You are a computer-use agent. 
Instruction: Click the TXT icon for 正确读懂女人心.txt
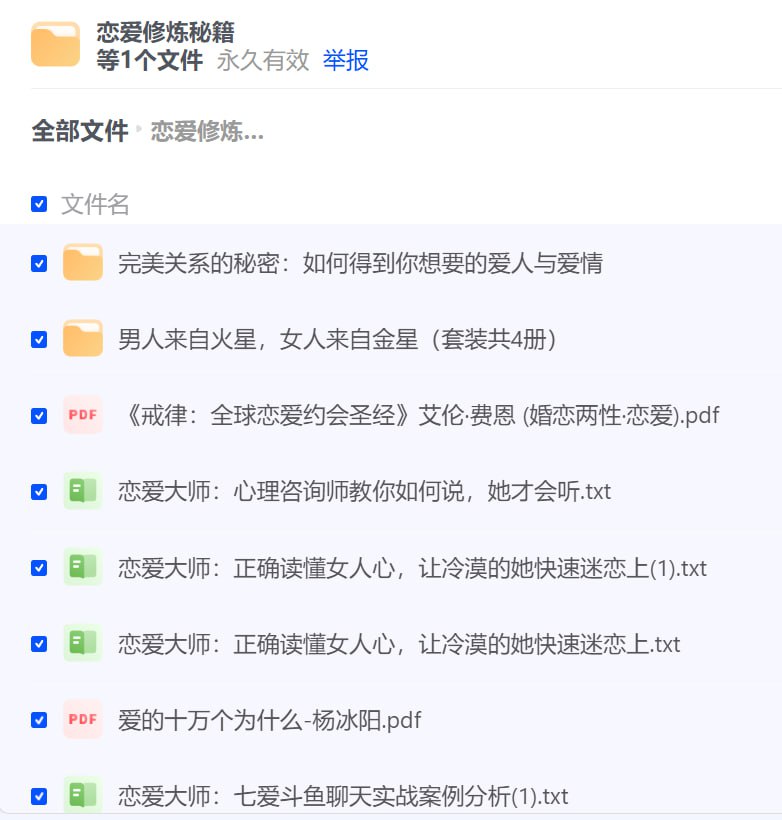pyautogui.click(x=82, y=644)
